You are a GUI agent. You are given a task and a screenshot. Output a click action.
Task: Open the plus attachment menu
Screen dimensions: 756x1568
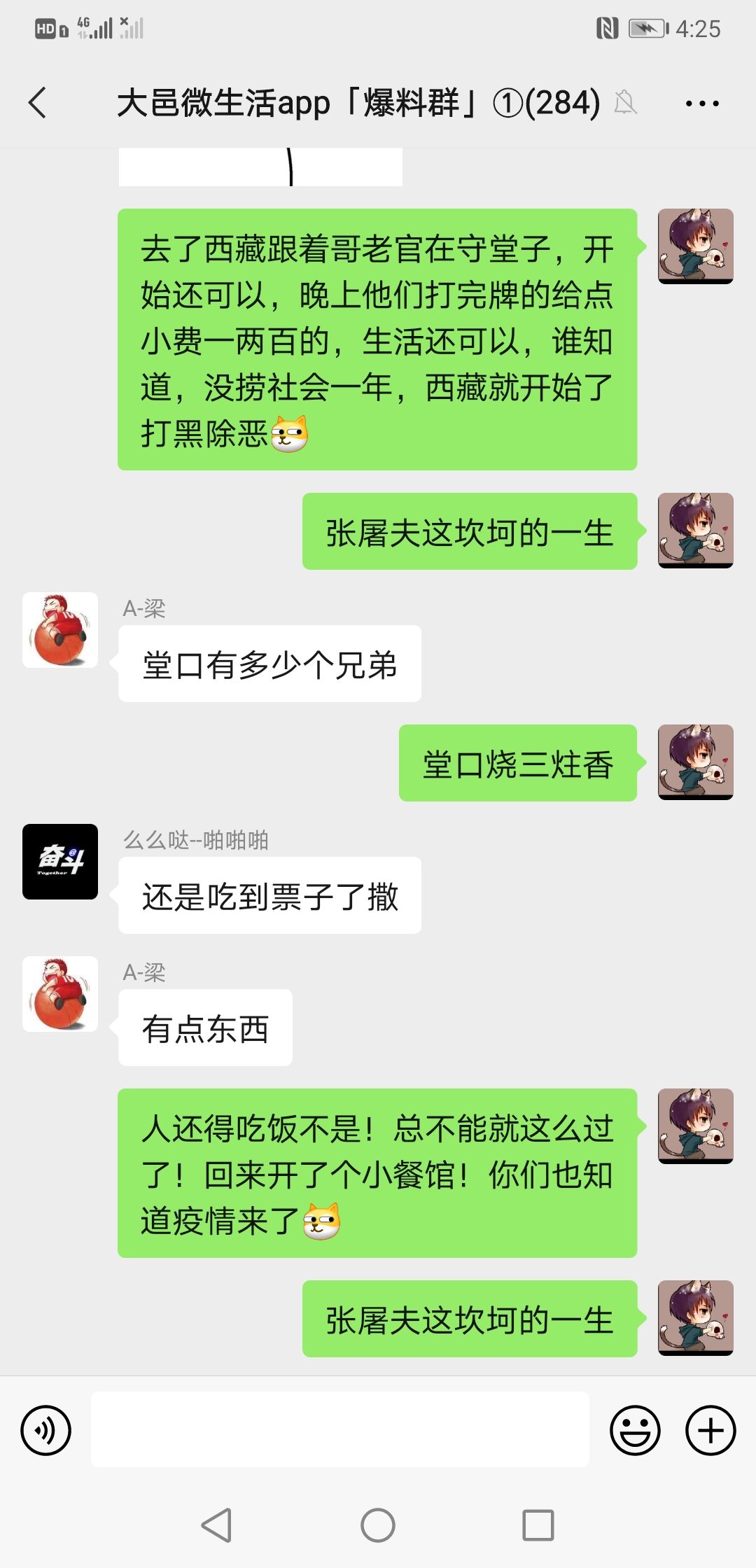coord(710,1430)
